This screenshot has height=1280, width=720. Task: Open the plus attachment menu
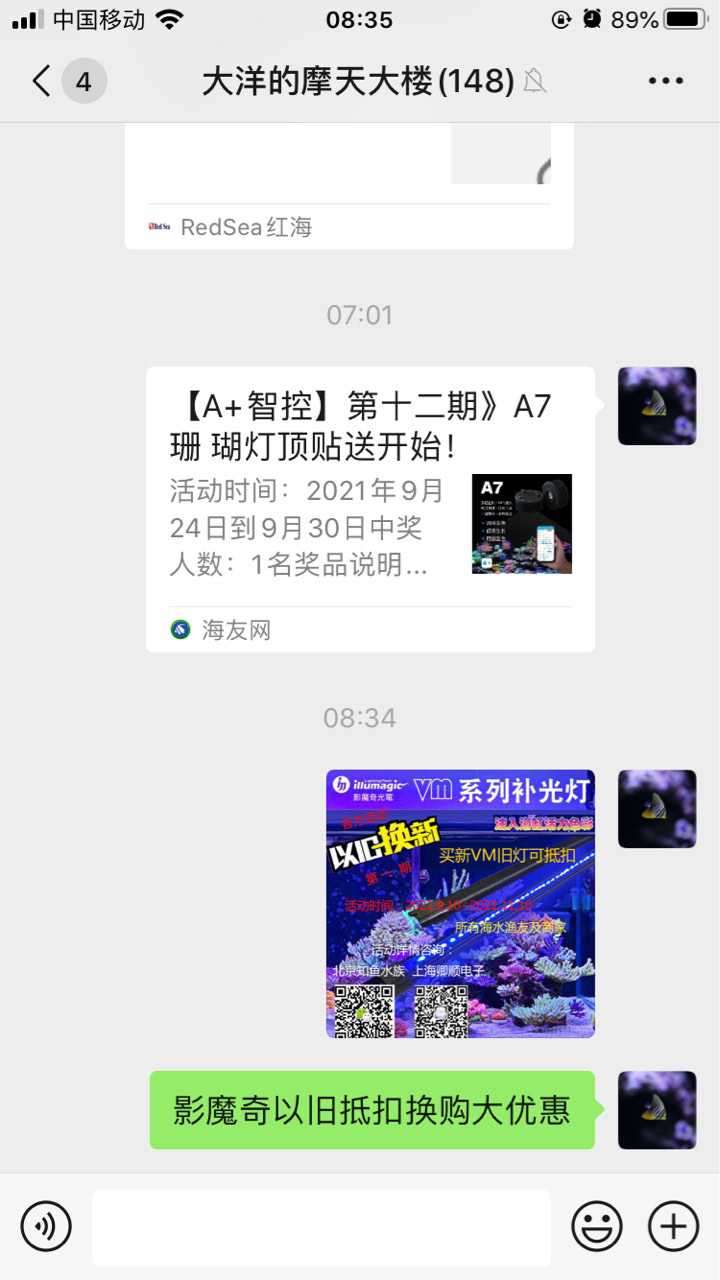click(673, 1226)
